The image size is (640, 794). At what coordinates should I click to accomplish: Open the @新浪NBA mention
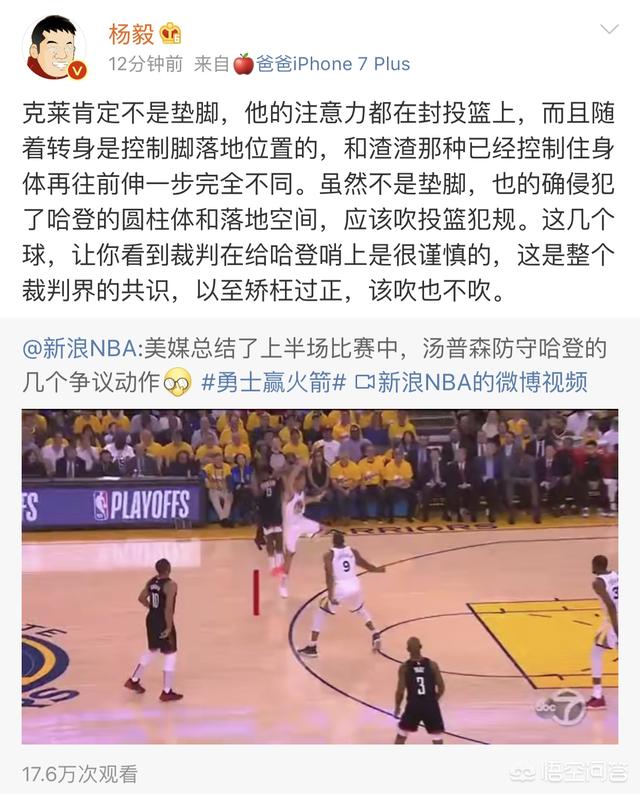[x=82, y=349]
